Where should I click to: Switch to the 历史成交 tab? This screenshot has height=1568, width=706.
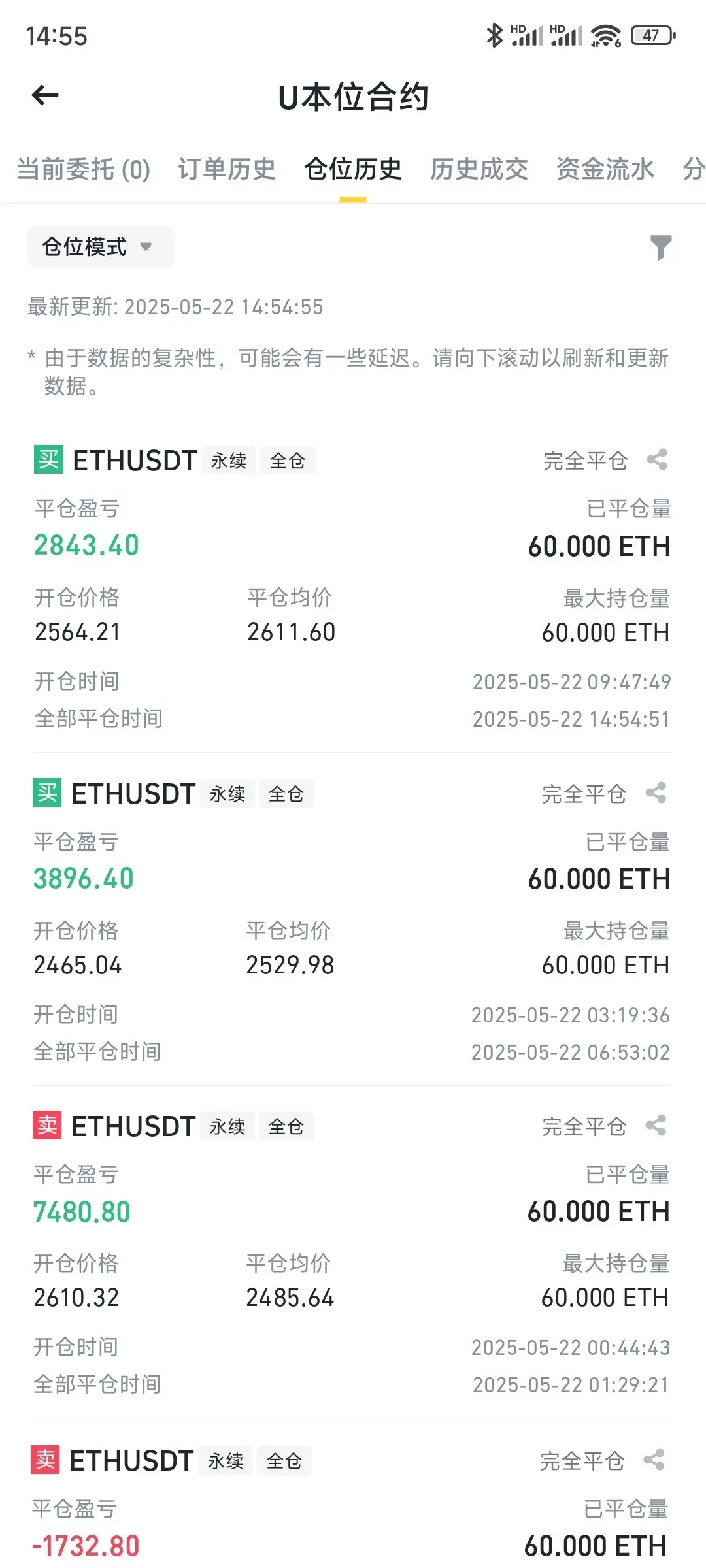click(479, 169)
